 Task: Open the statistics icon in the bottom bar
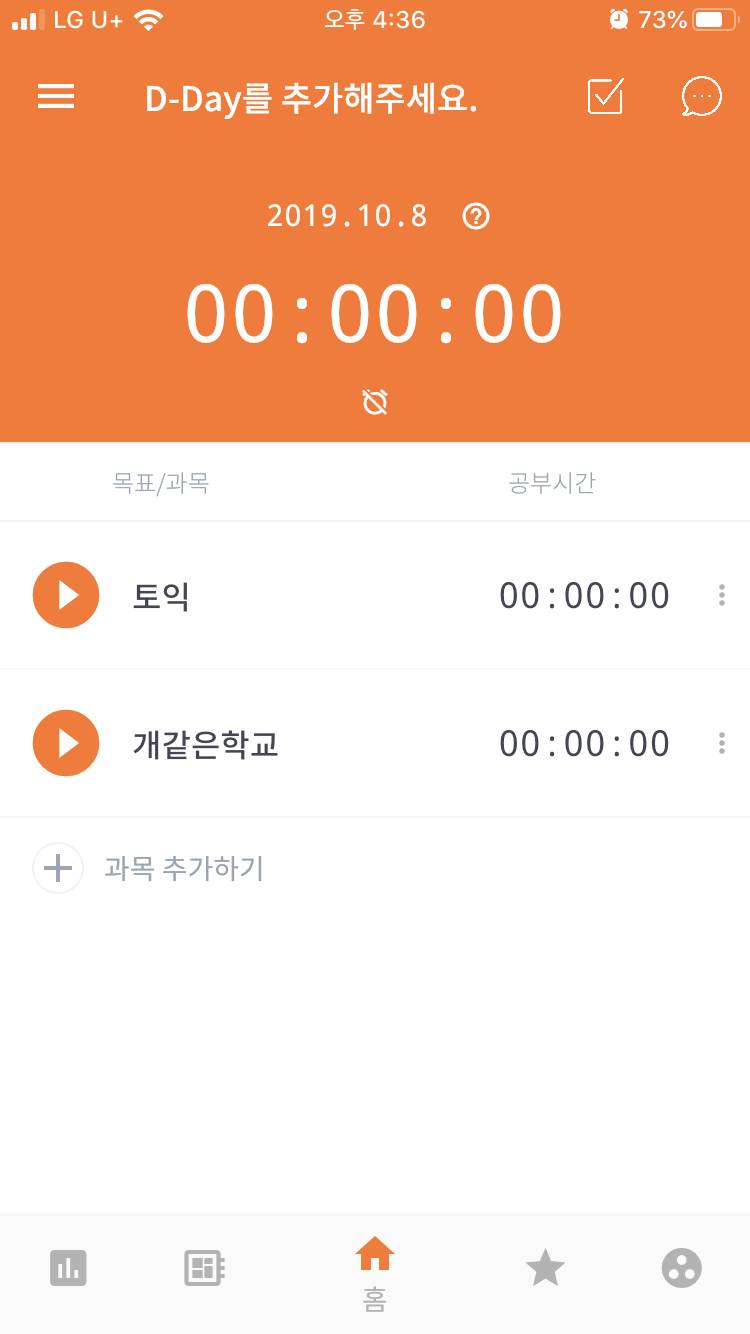(68, 1267)
